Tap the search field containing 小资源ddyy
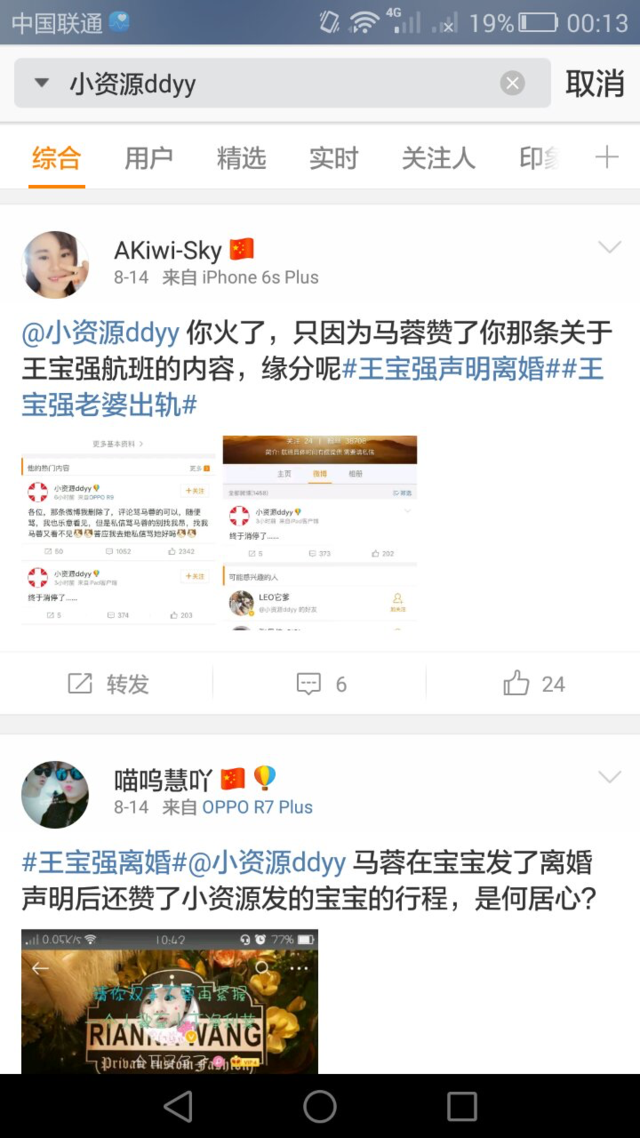This screenshot has height=1138, width=640. [x=280, y=84]
